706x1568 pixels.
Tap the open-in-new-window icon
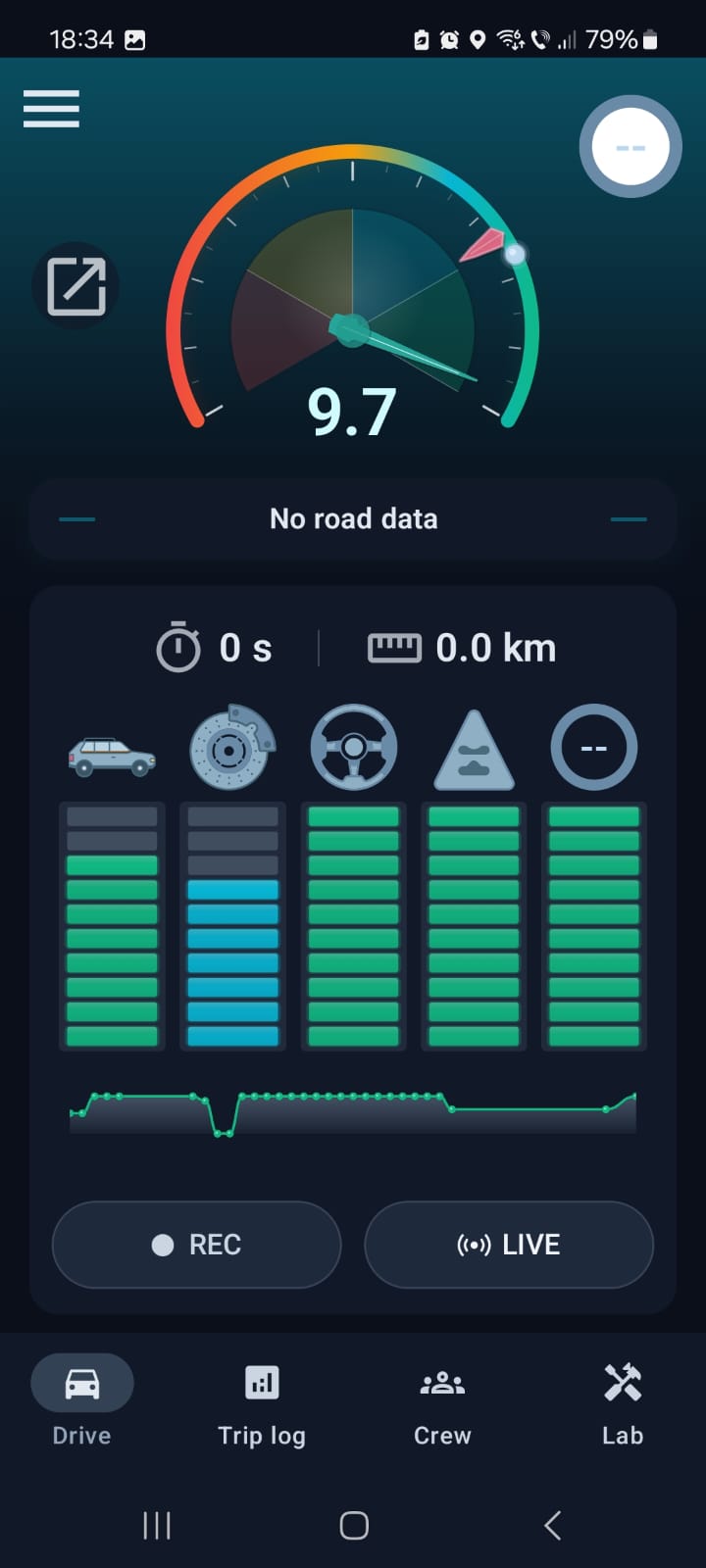[x=76, y=285]
